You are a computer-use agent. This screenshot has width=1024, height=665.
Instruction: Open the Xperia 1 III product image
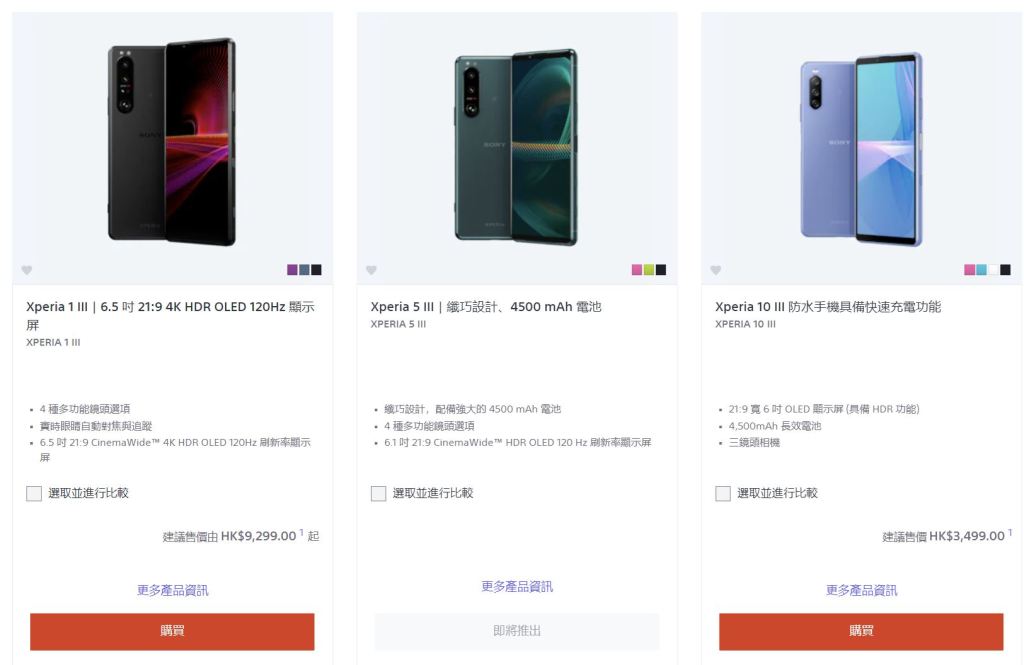[x=172, y=142]
